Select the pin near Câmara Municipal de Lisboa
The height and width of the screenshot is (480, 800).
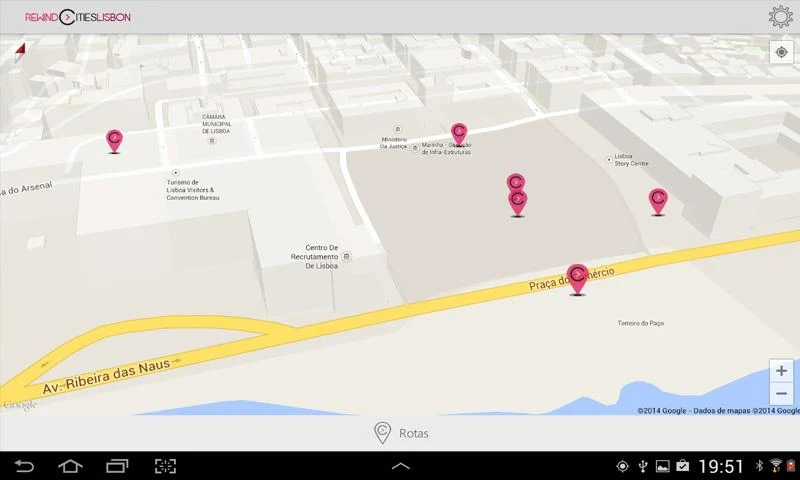115,140
